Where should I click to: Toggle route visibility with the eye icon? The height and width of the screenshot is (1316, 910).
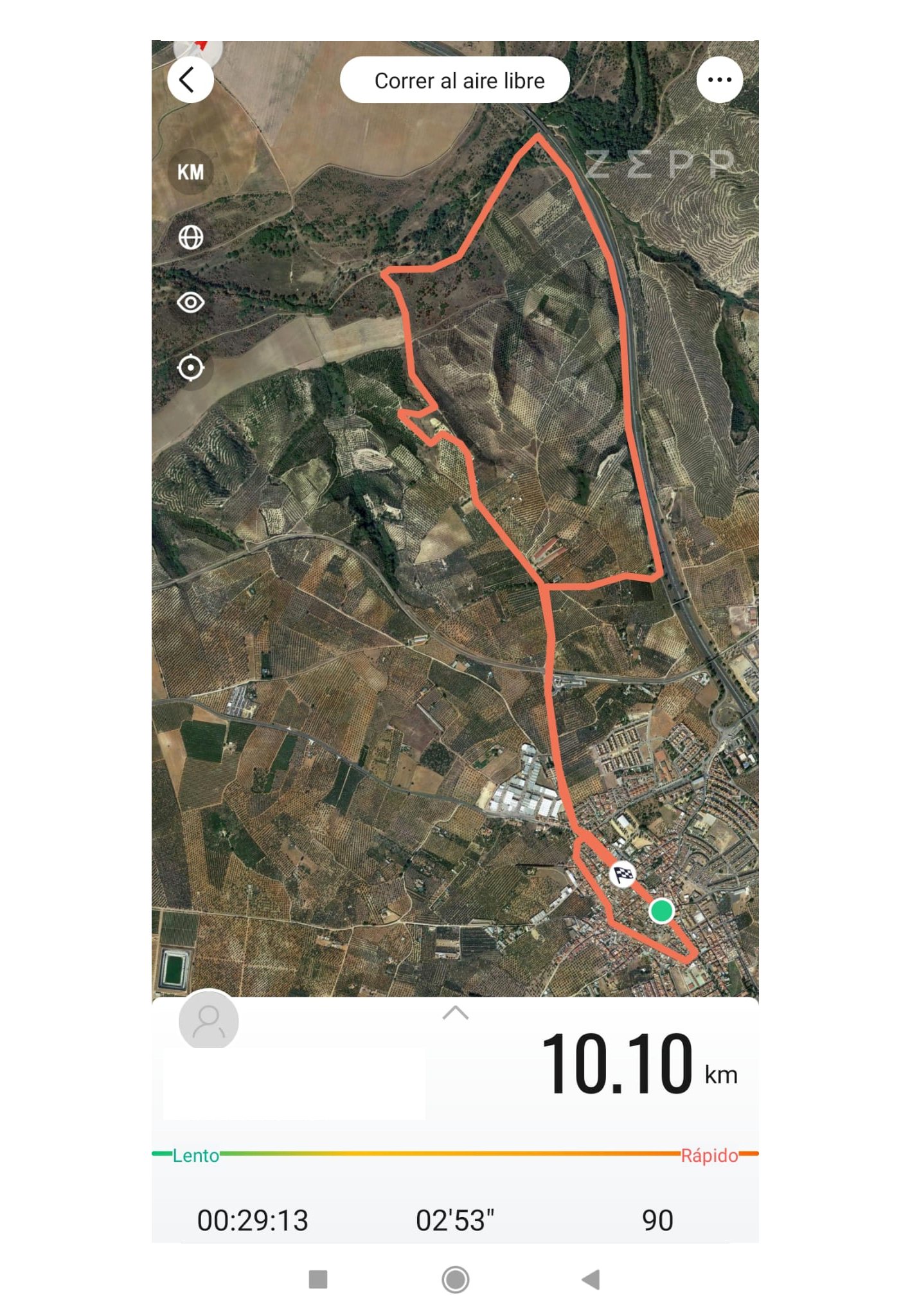(190, 303)
